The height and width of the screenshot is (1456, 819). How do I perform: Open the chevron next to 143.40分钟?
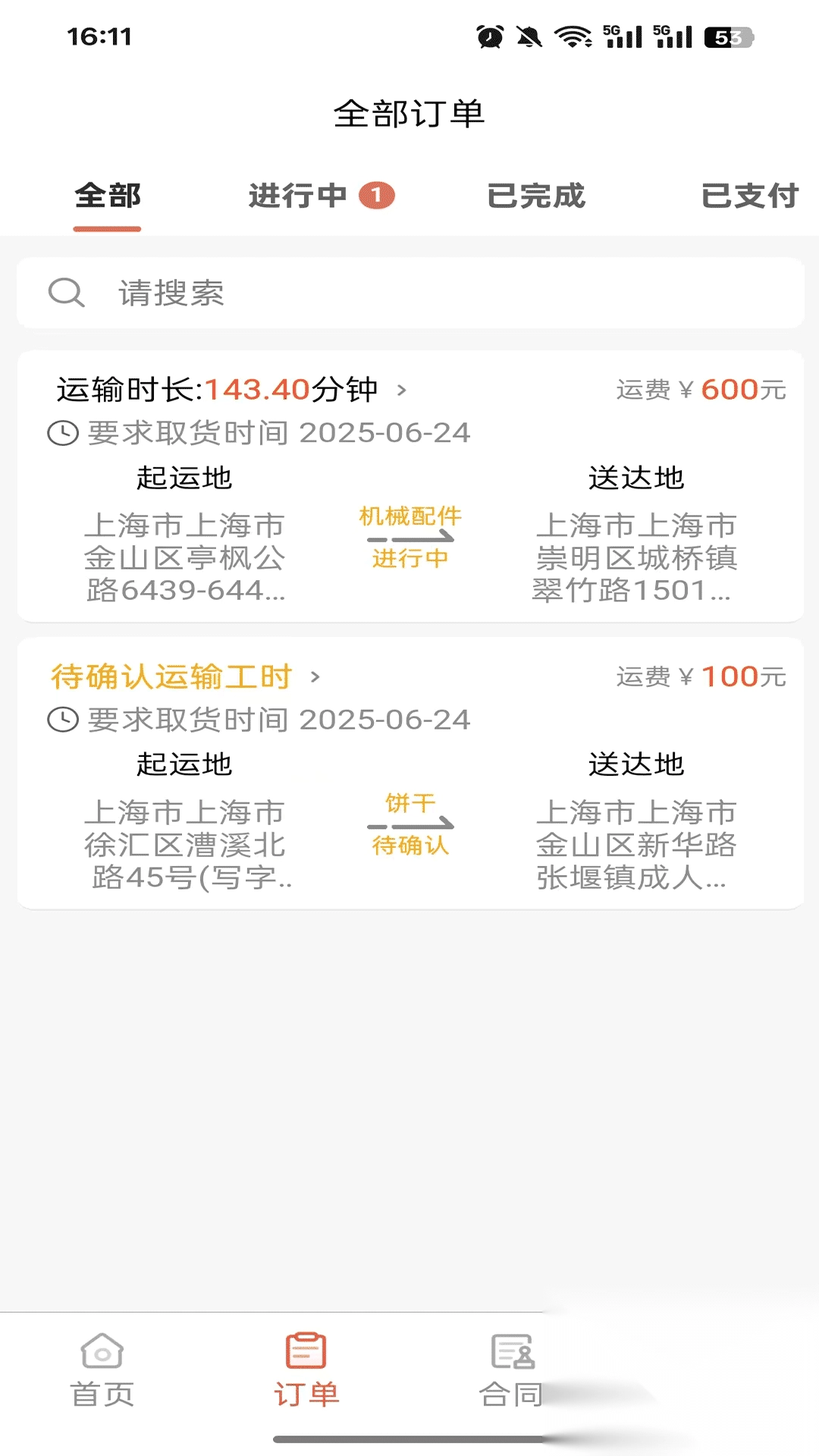coord(402,391)
